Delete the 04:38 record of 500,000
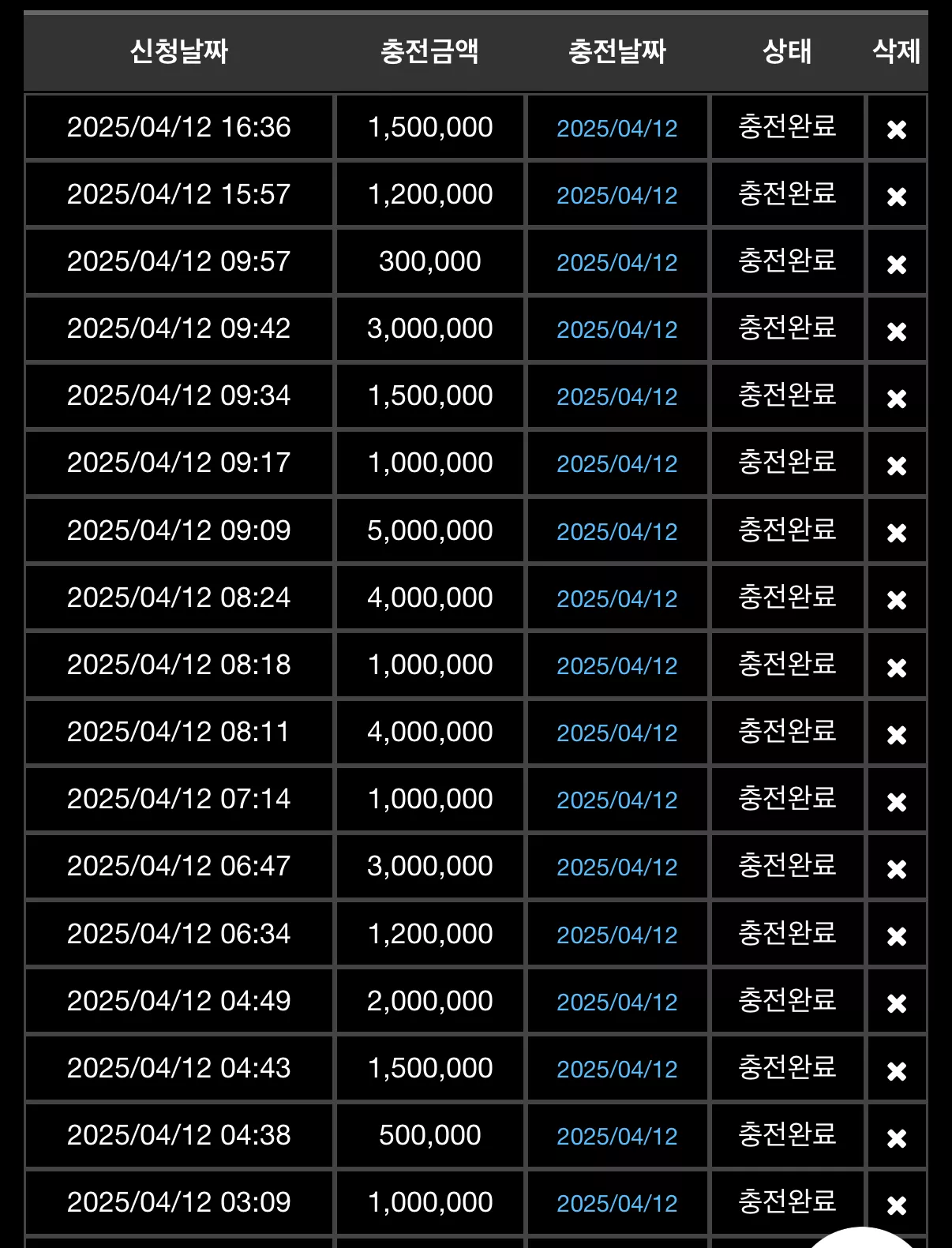The width and height of the screenshot is (952, 1248). [897, 1138]
